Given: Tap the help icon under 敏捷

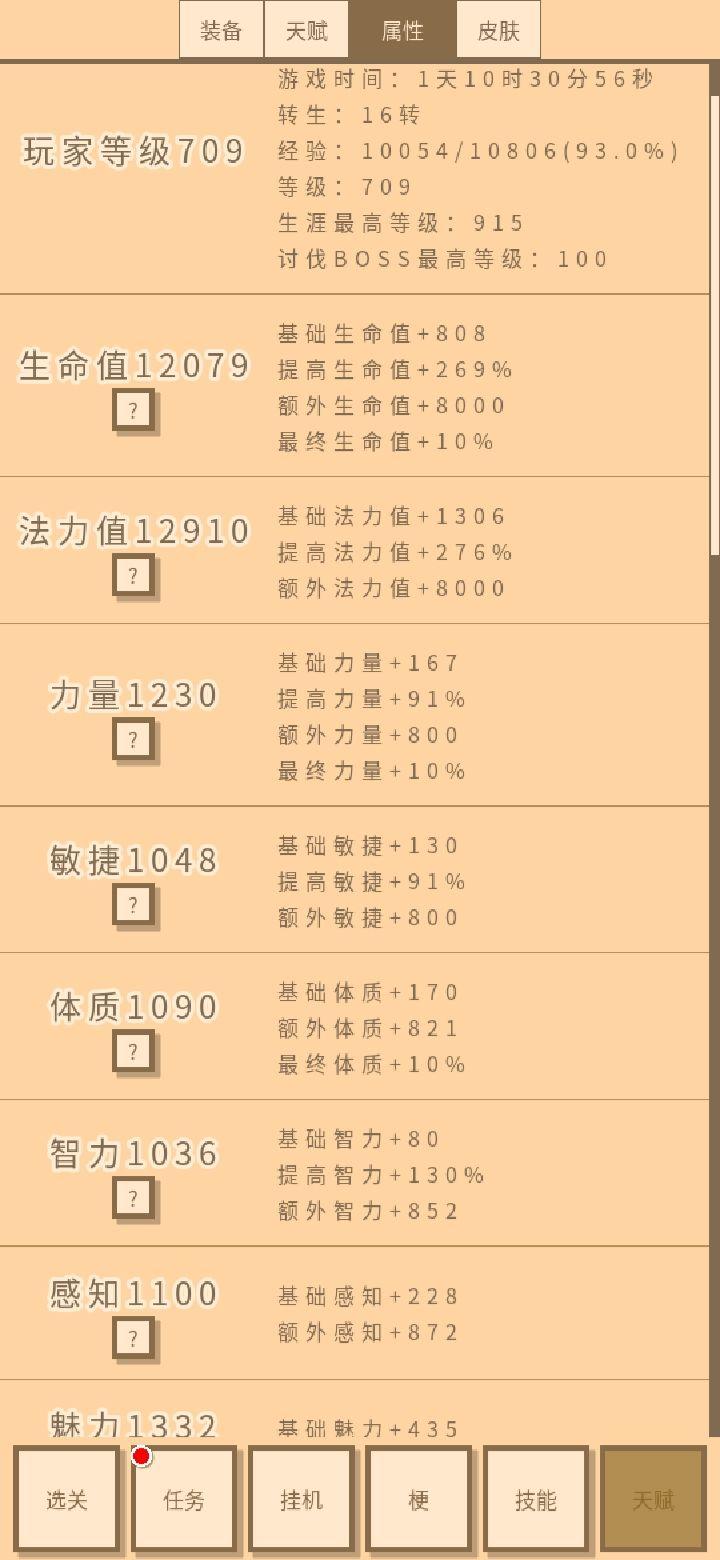Looking at the screenshot, I should point(134,906).
